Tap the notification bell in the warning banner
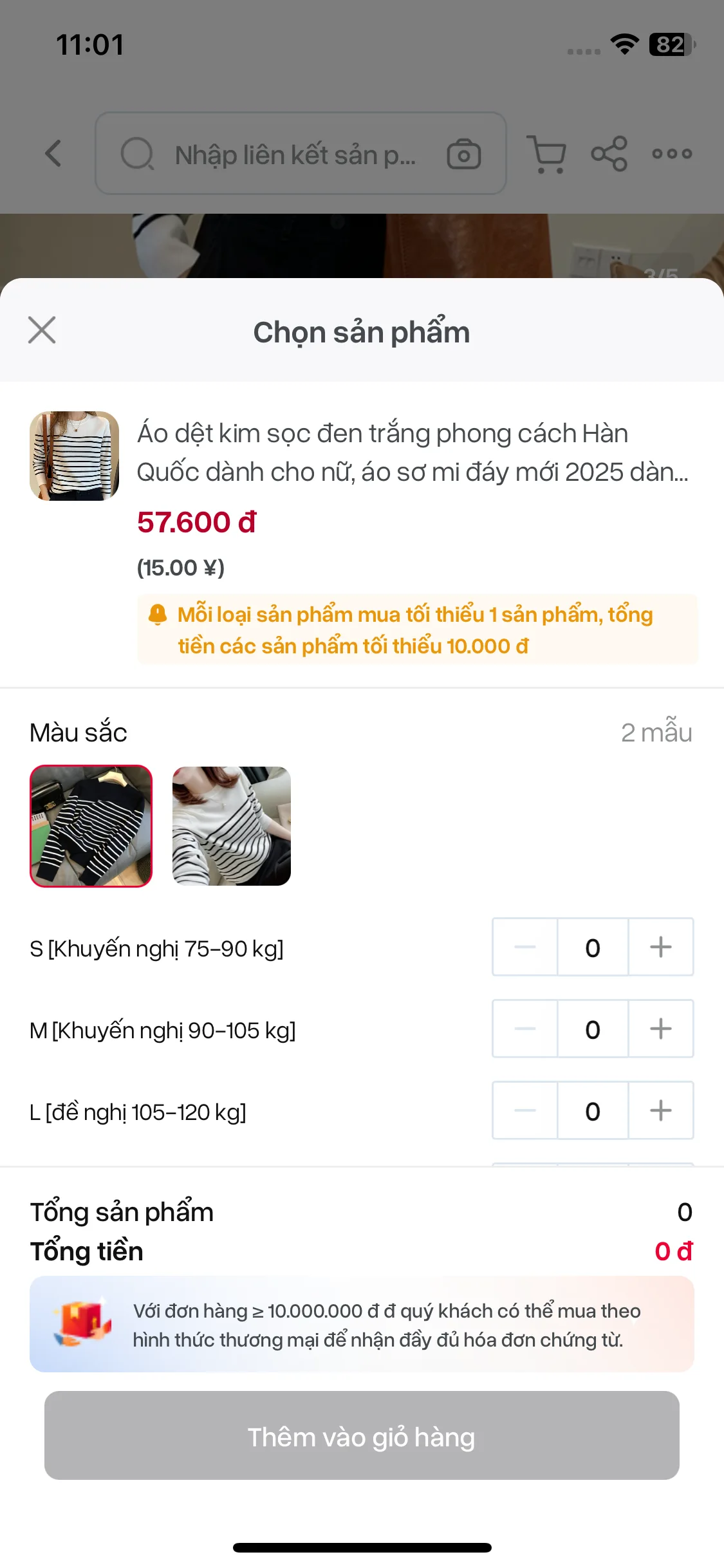724x1568 pixels. (157, 615)
